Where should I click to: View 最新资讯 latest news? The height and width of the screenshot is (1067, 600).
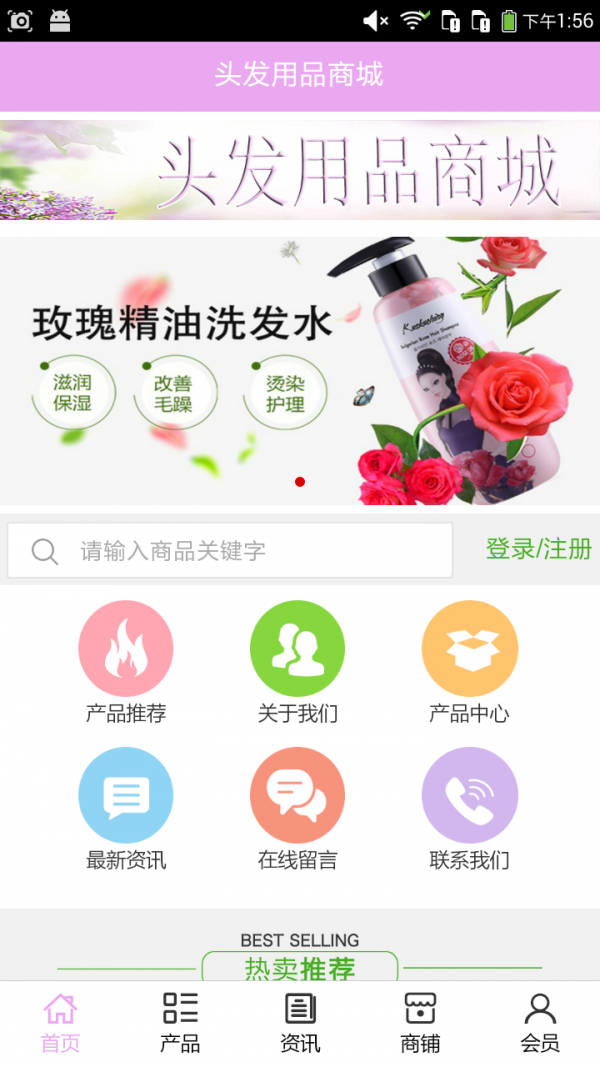tap(126, 808)
